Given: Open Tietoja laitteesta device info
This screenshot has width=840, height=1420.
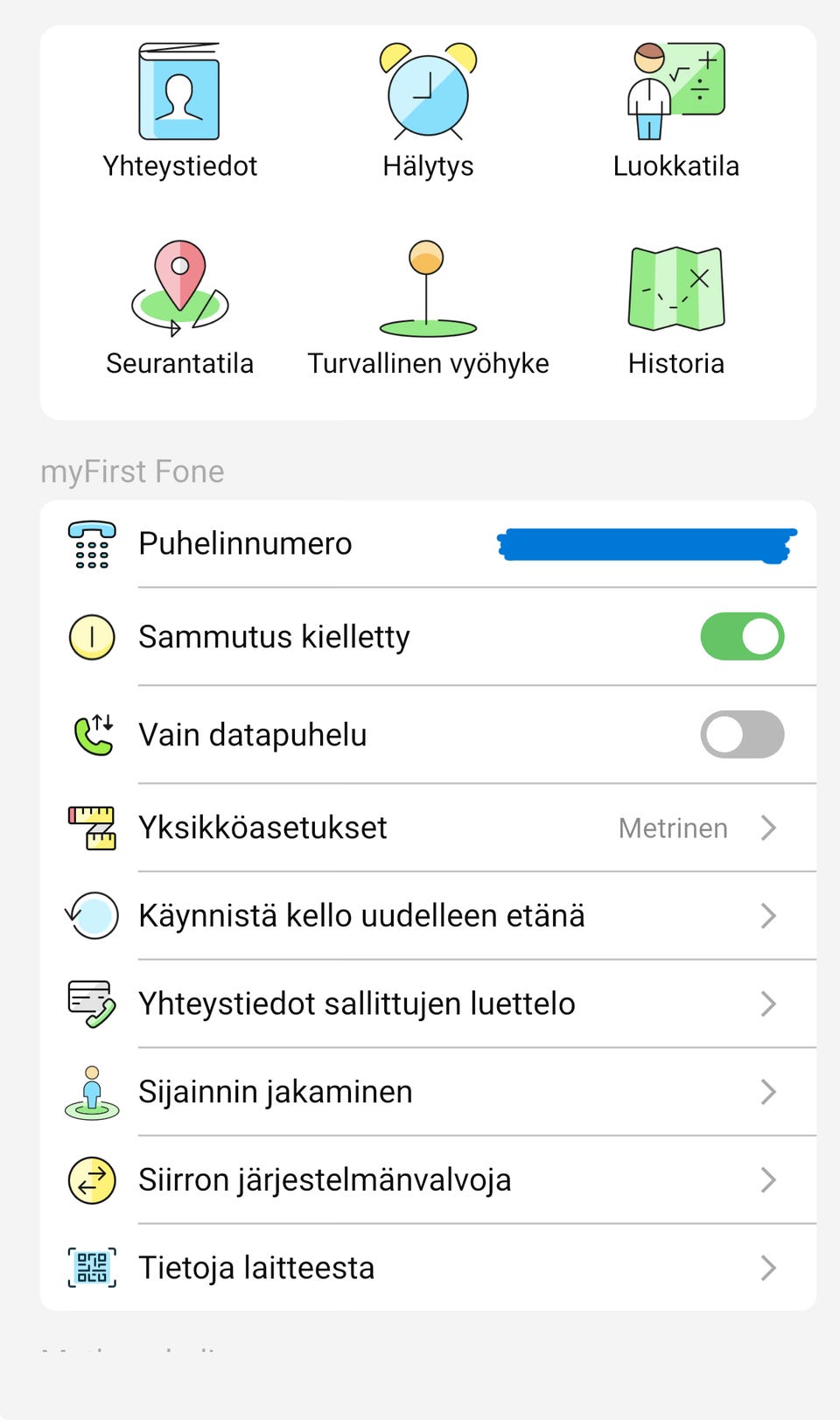Looking at the screenshot, I should [768, 1267].
